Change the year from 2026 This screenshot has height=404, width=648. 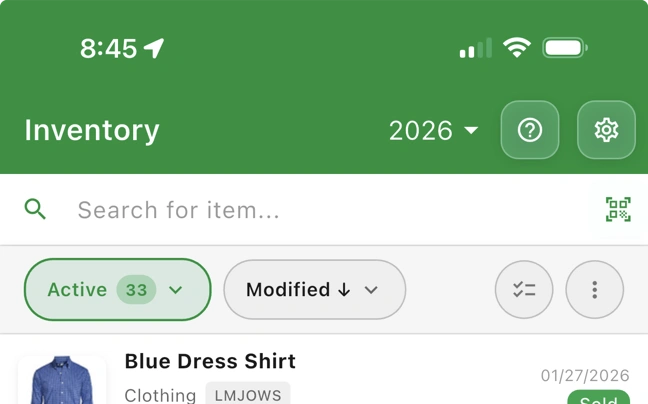[433, 131]
